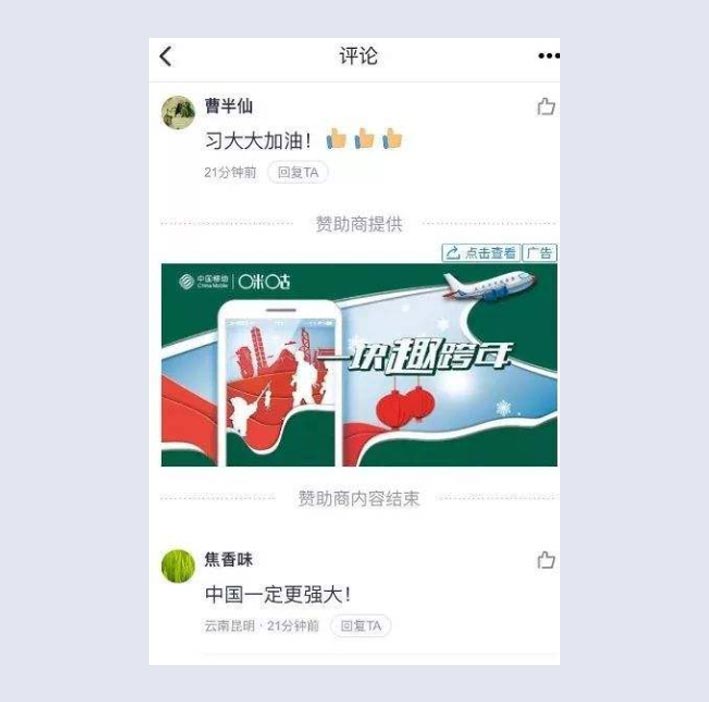Tap 点击查看 on the sponsored ad
The height and width of the screenshot is (702, 709).
pyautogui.click(x=481, y=253)
